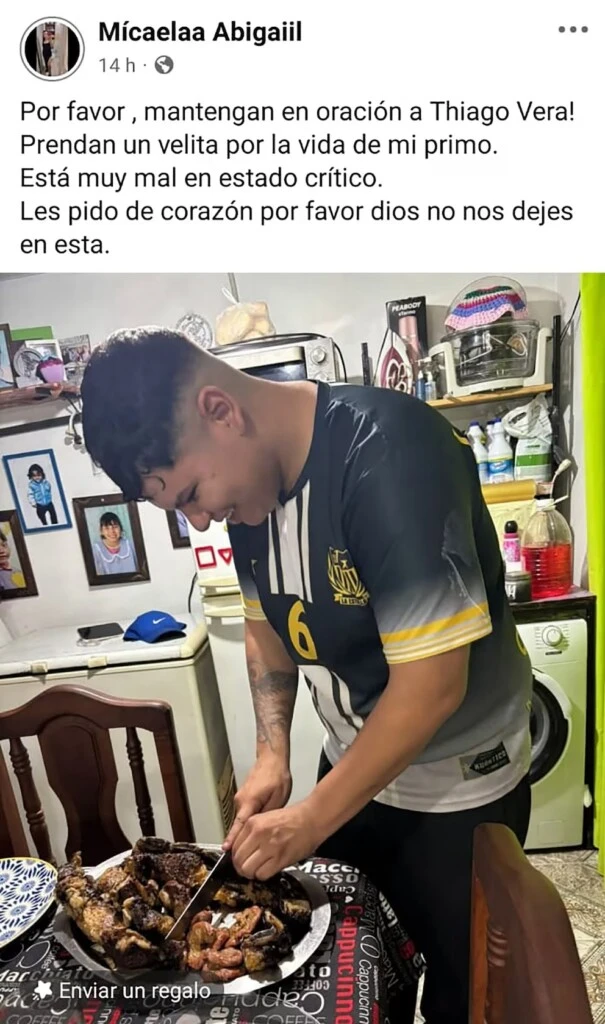Open the profile name Mícaelaa Abigaiil
Screen dimensions: 605x1024
[199, 32]
